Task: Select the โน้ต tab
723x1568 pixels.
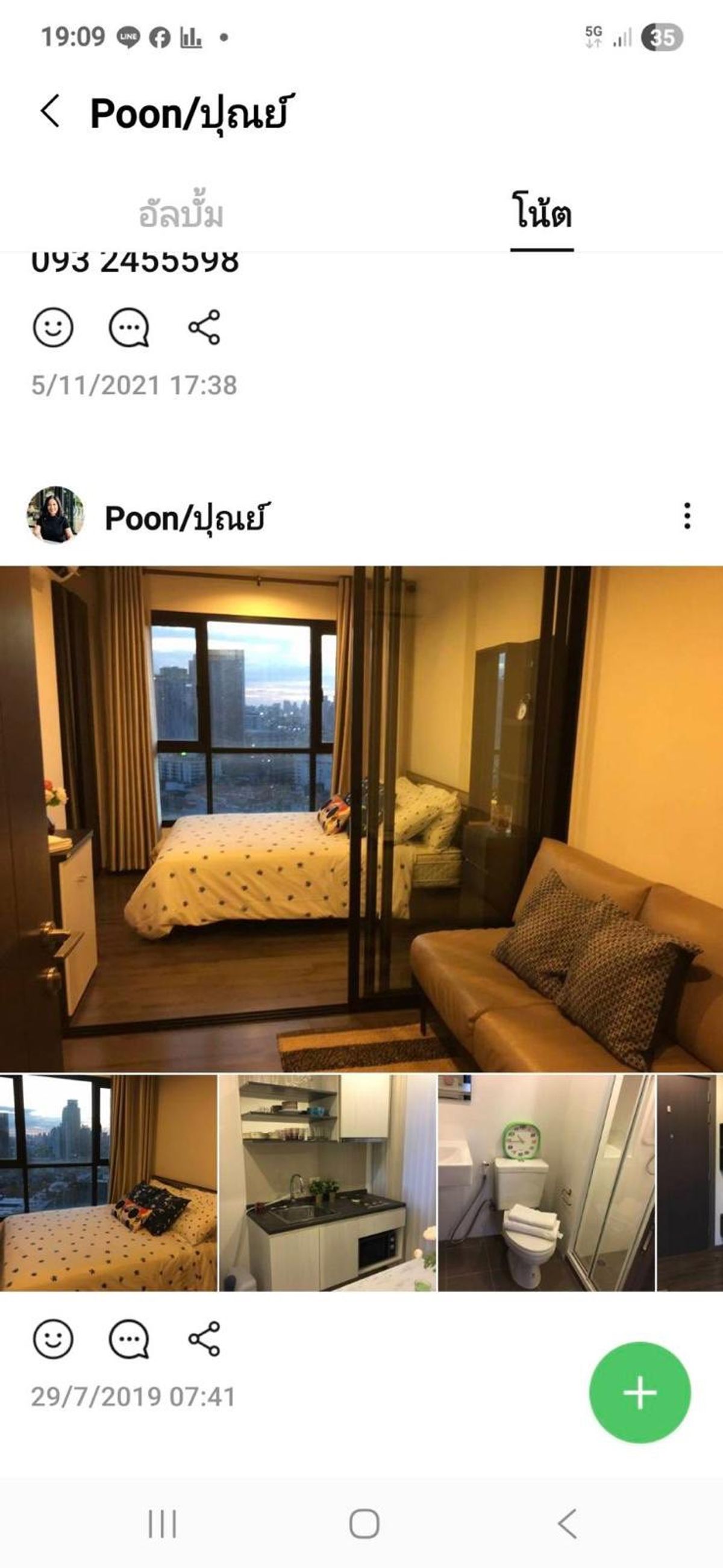Action: 541,215
